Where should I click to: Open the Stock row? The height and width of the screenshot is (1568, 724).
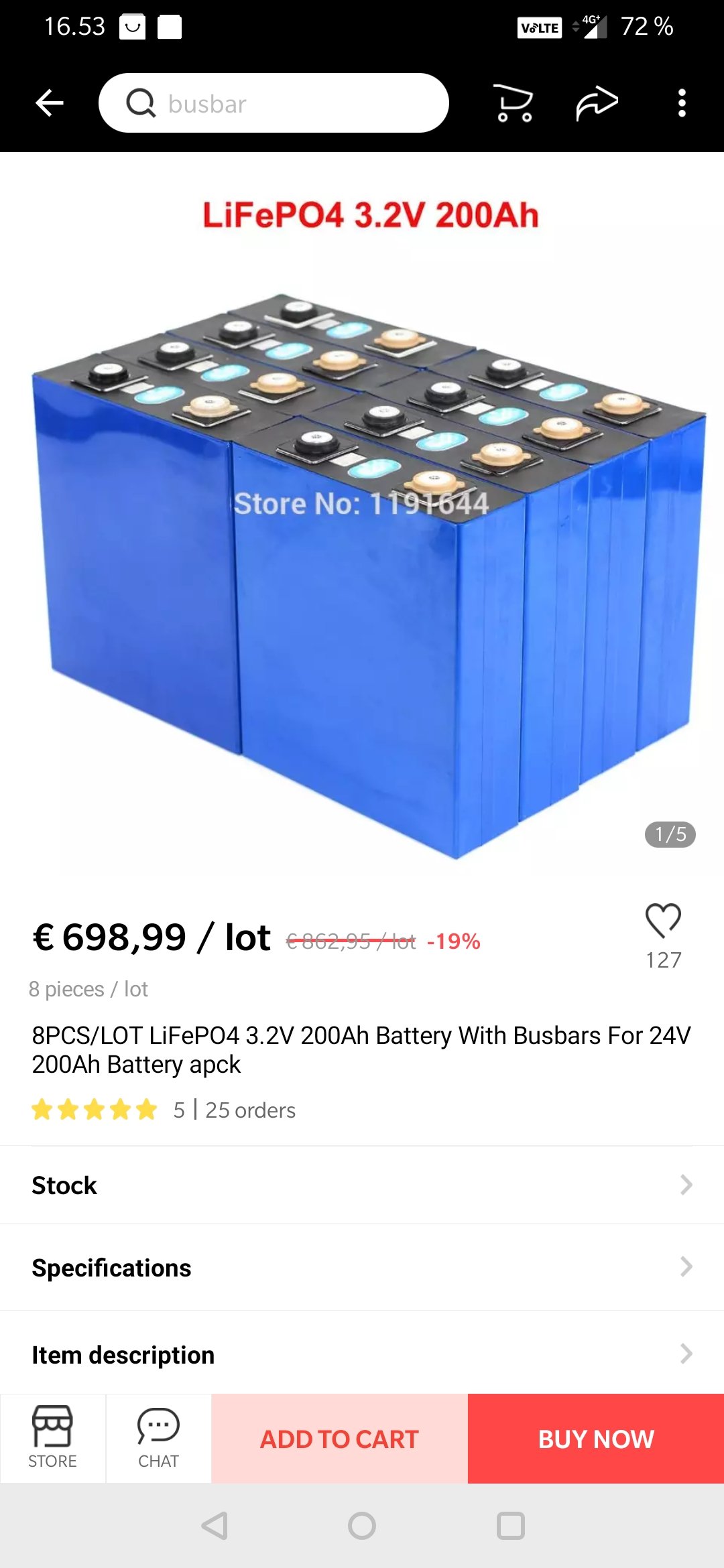(362, 1185)
